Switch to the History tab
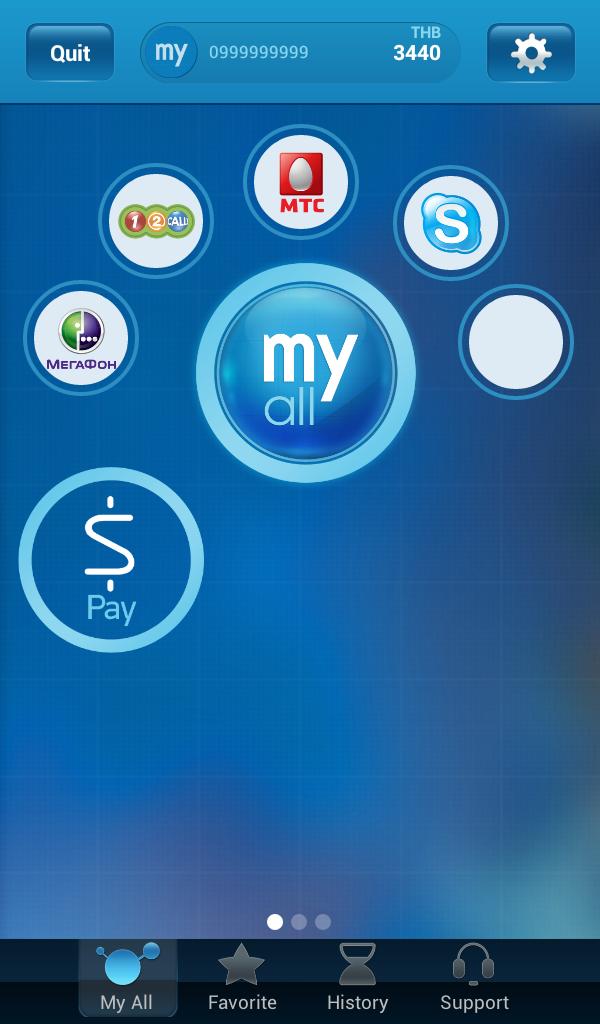 [357, 978]
